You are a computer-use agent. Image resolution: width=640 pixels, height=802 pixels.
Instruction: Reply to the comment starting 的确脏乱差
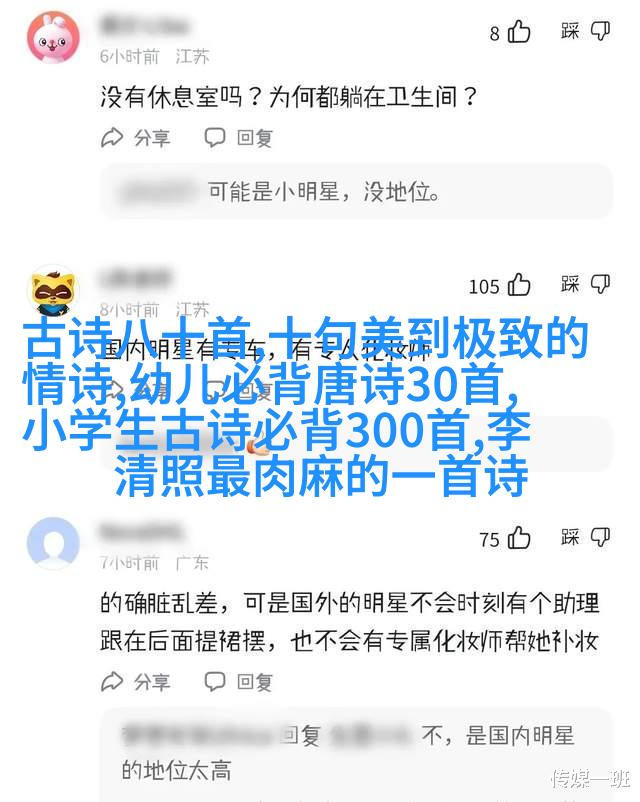click(x=238, y=683)
